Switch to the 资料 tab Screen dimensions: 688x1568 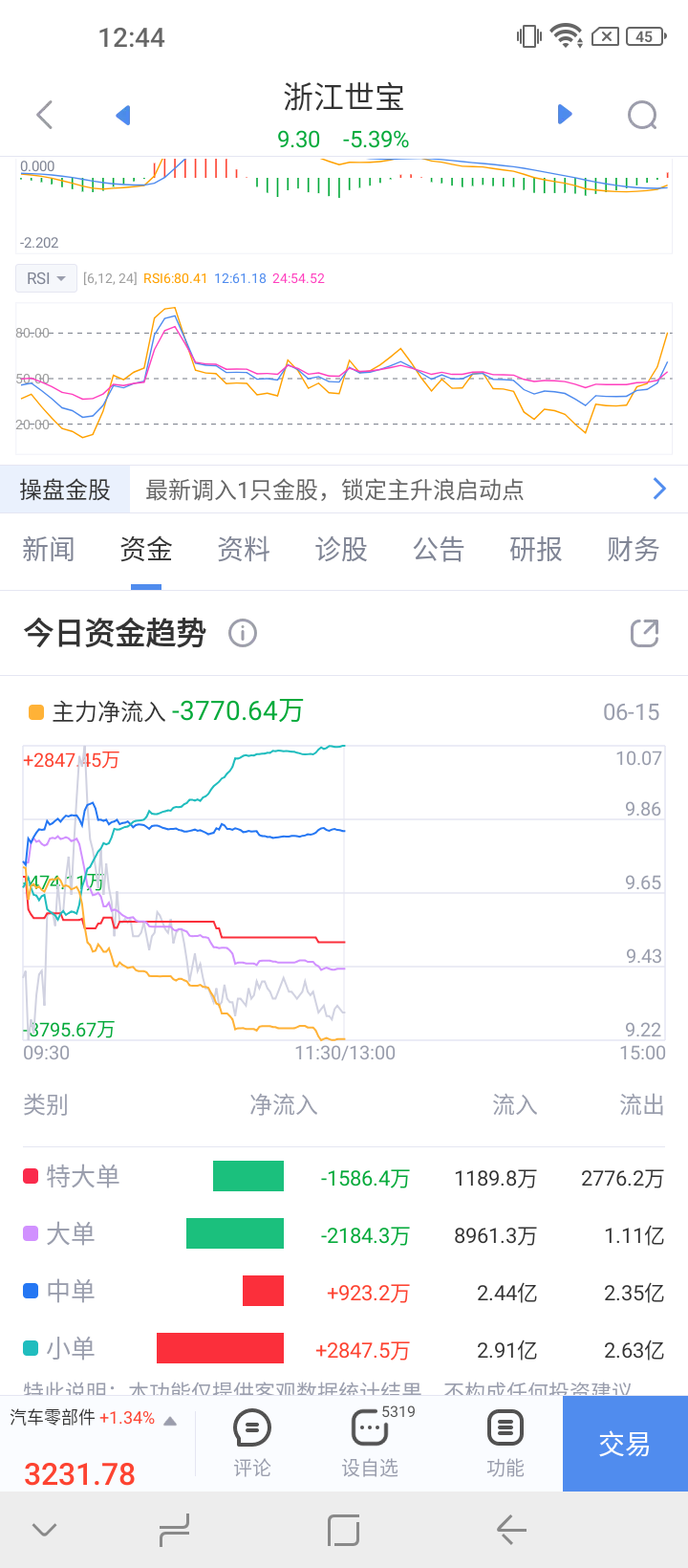[244, 550]
